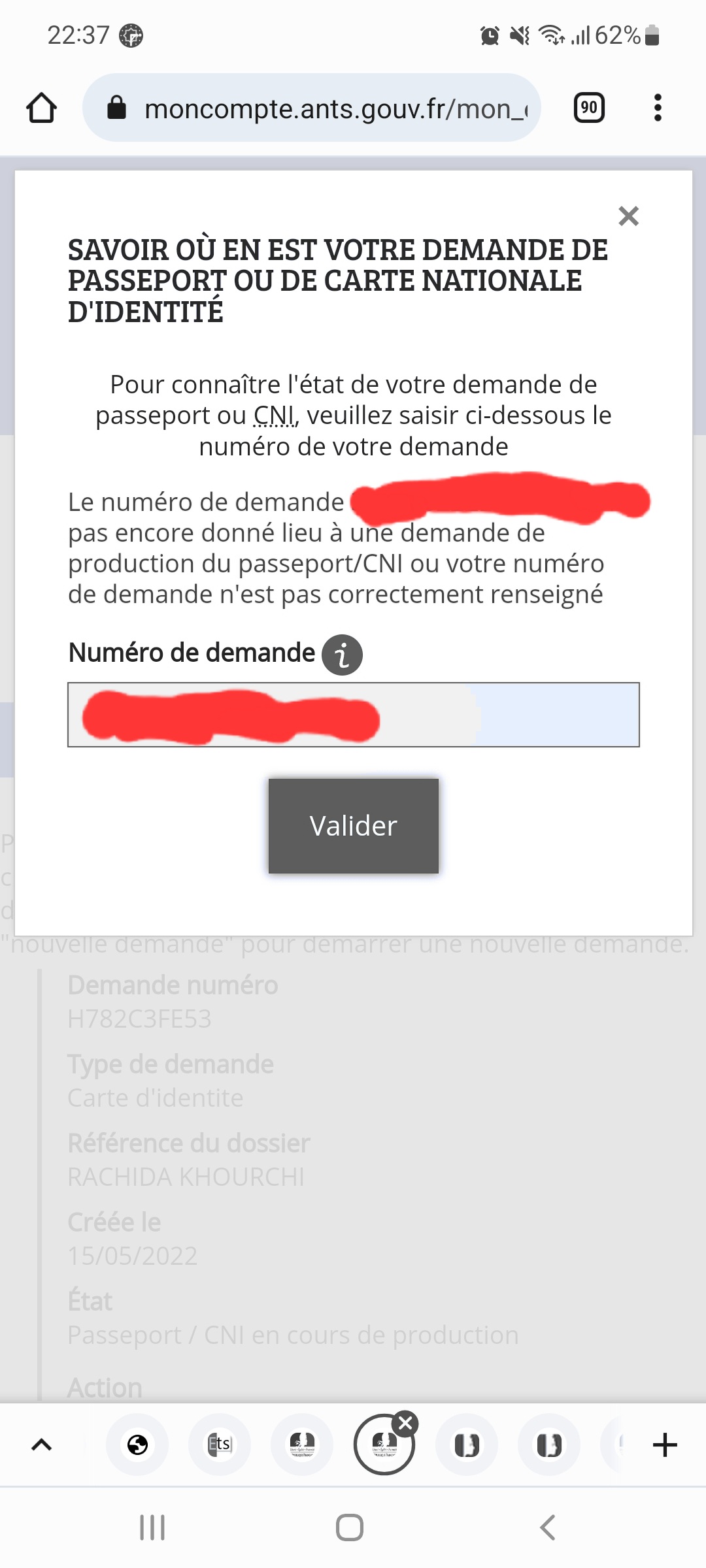
Task: Close the passport status dialog
Action: (628, 216)
